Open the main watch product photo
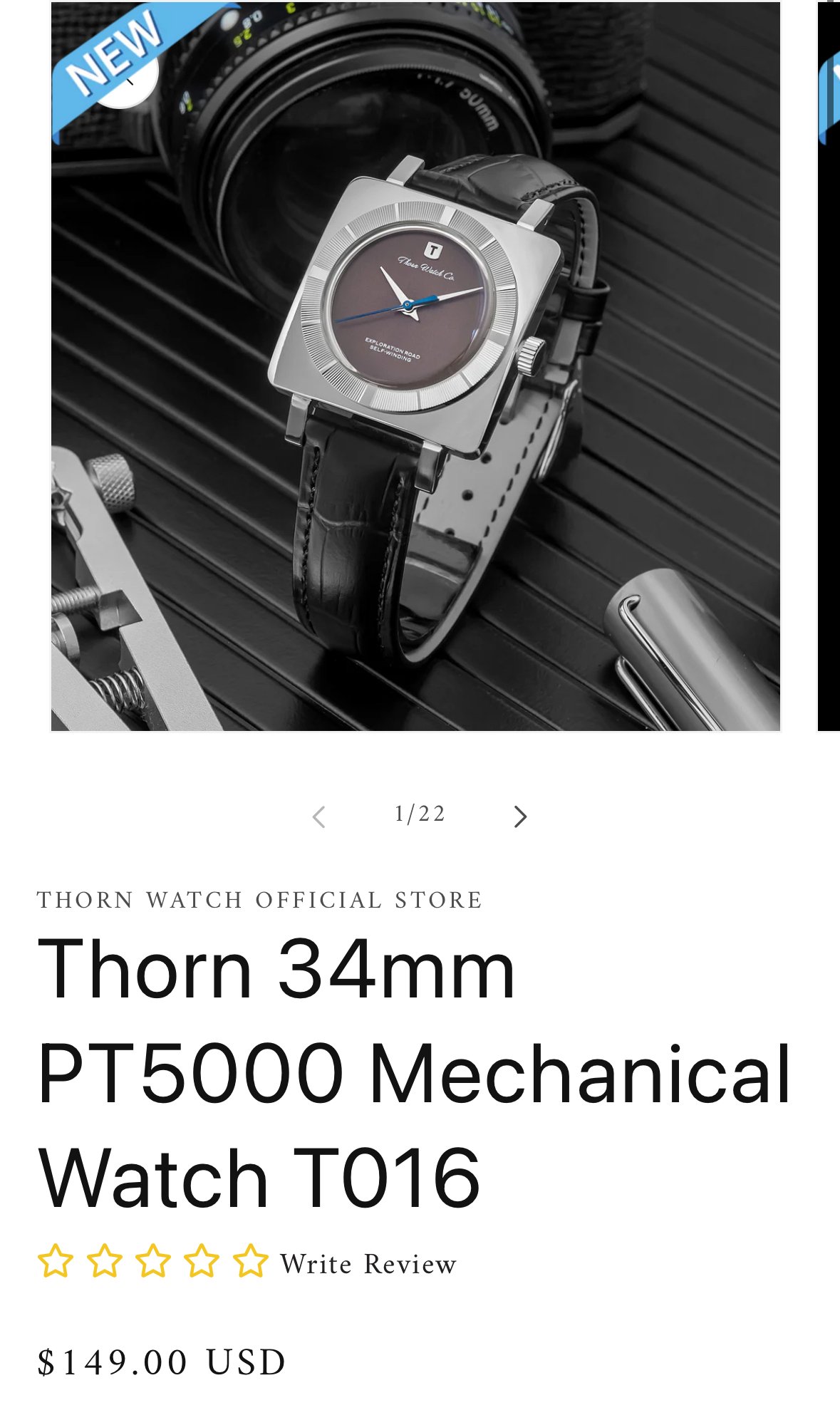 416,366
